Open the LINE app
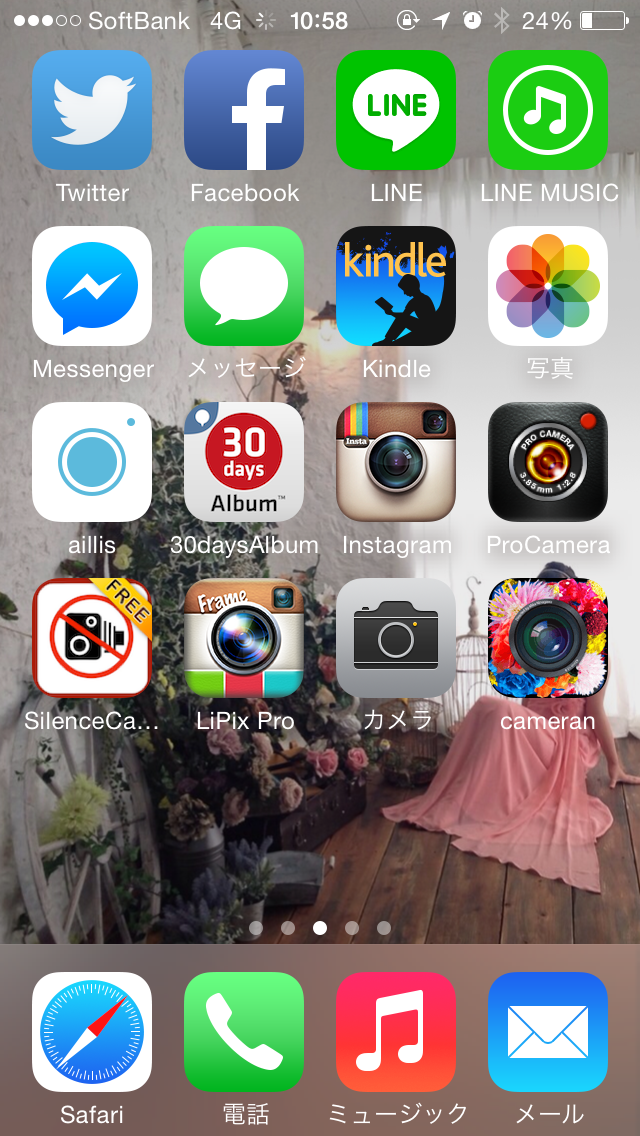The width and height of the screenshot is (640, 1136). tap(396, 110)
